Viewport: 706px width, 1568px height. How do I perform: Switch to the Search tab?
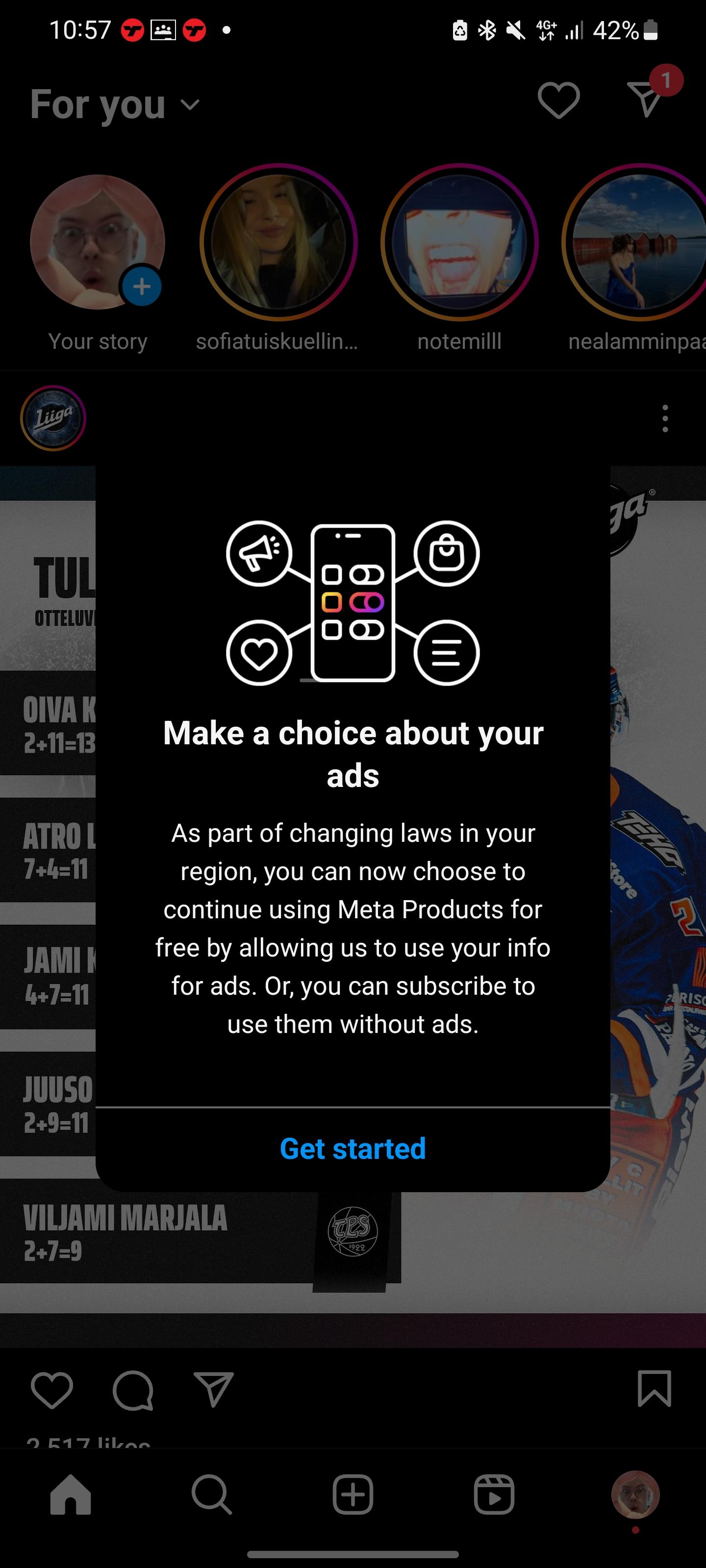(x=211, y=1494)
